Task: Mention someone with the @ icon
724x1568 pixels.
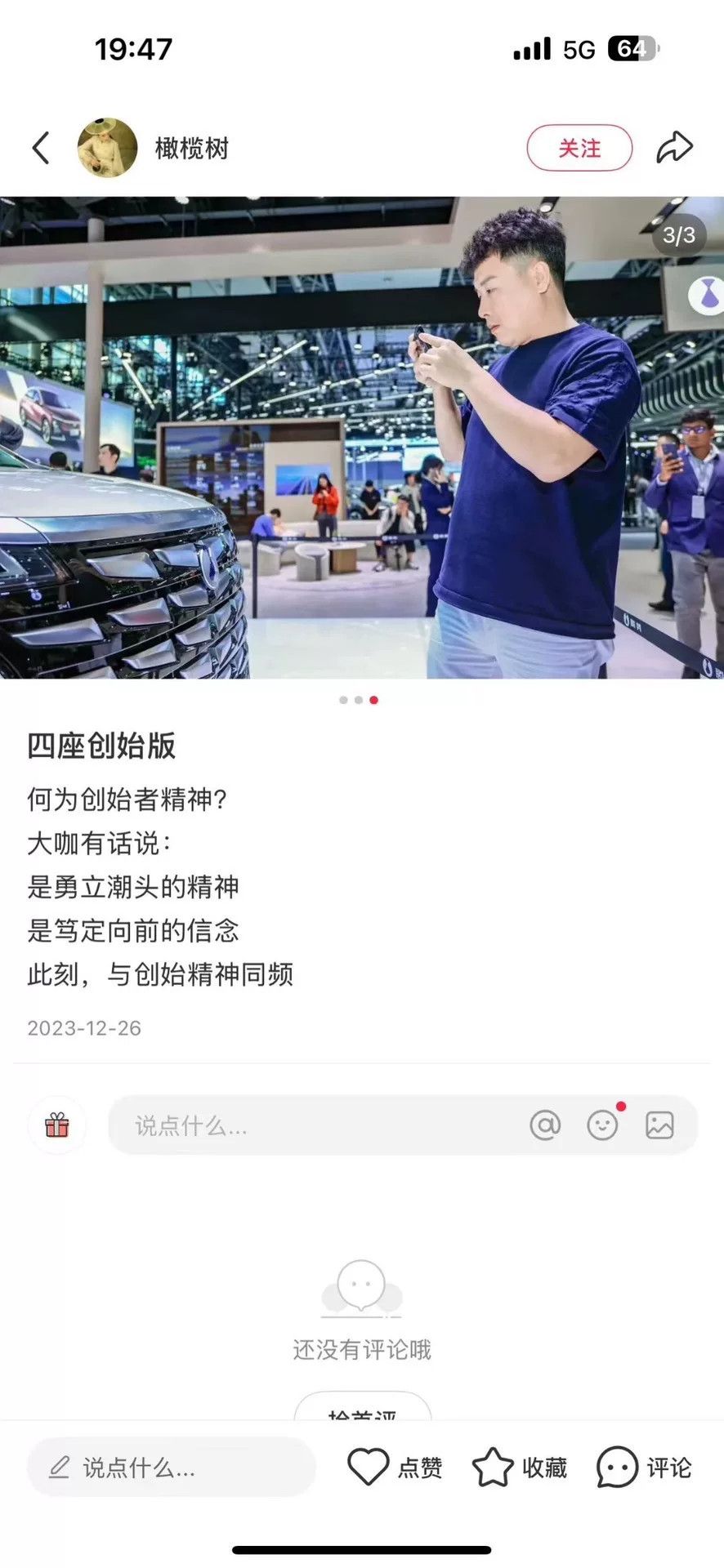Action: pos(545,1125)
